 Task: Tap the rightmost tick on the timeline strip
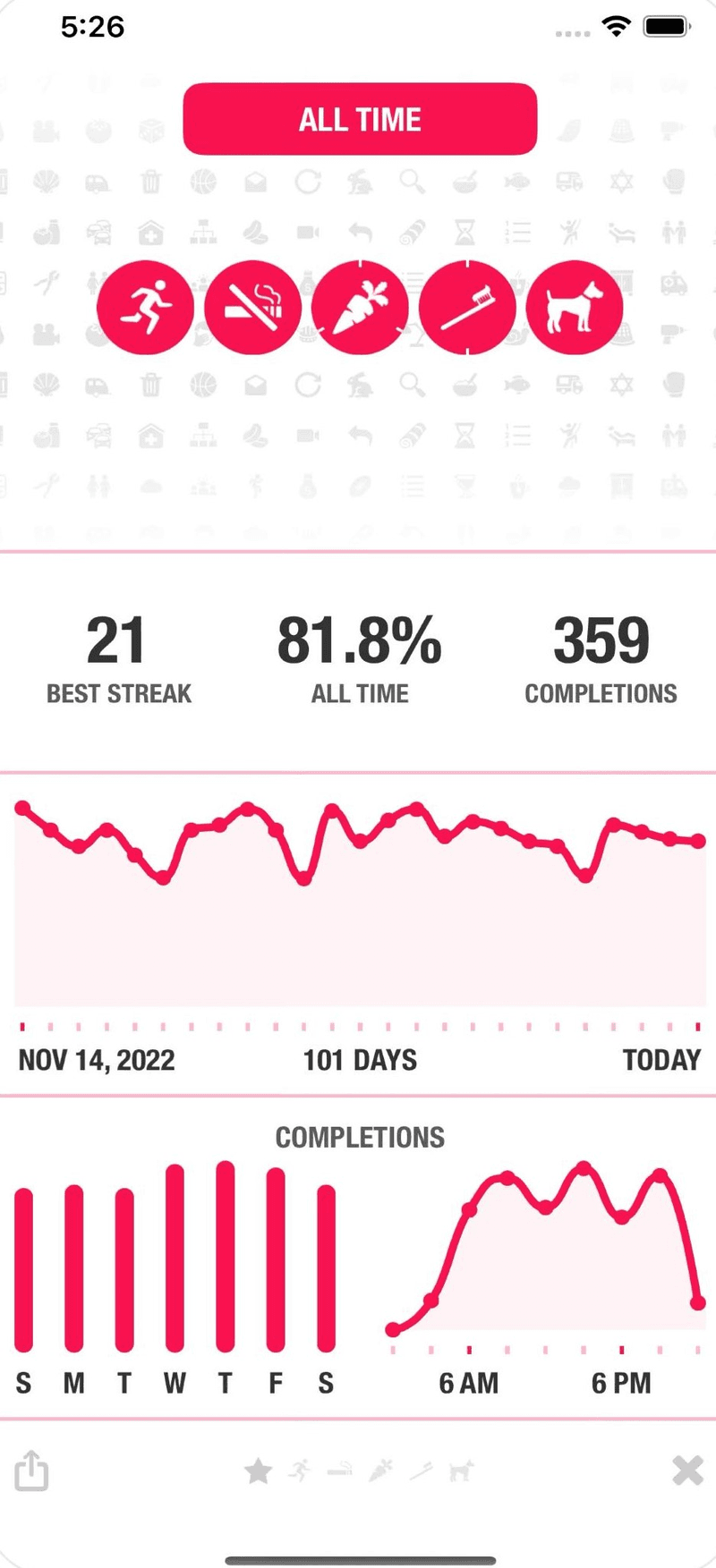[699, 1027]
